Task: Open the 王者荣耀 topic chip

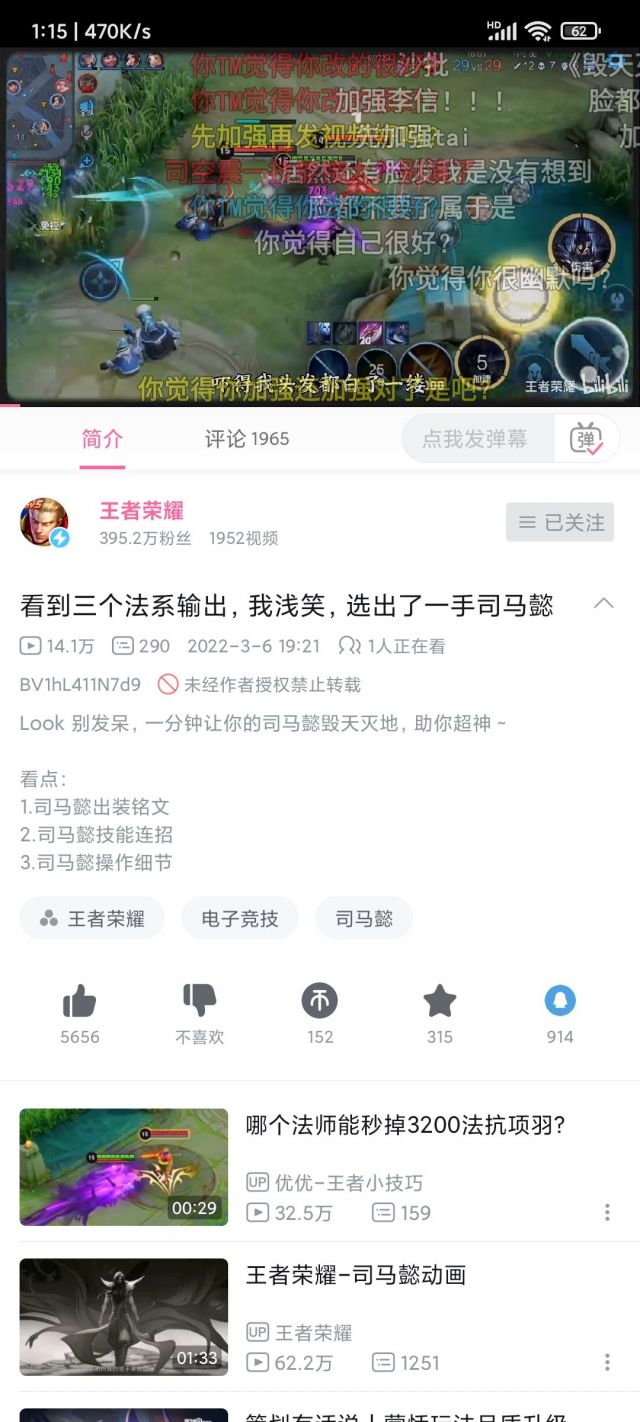Action: click(x=92, y=918)
